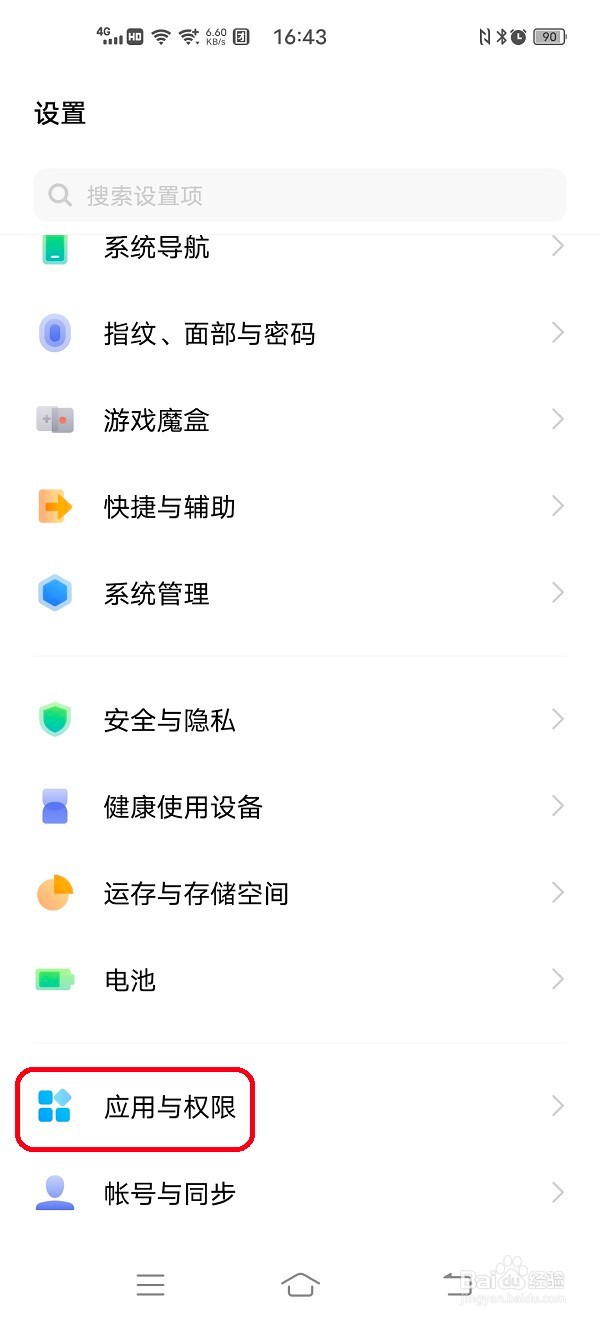Open recent apps from navigation bar
600x1320 pixels.
tap(150, 1284)
